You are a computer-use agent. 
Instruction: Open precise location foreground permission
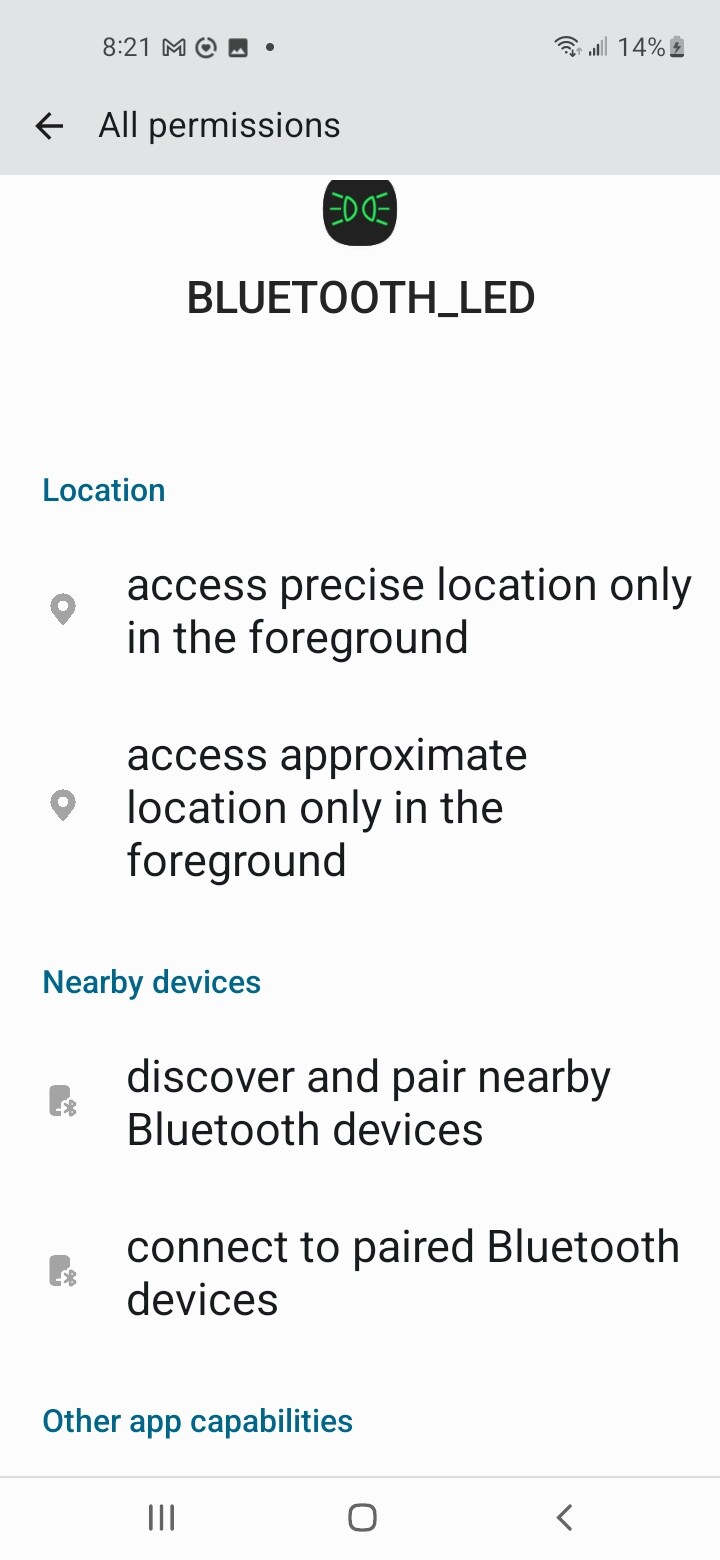click(x=408, y=611)
